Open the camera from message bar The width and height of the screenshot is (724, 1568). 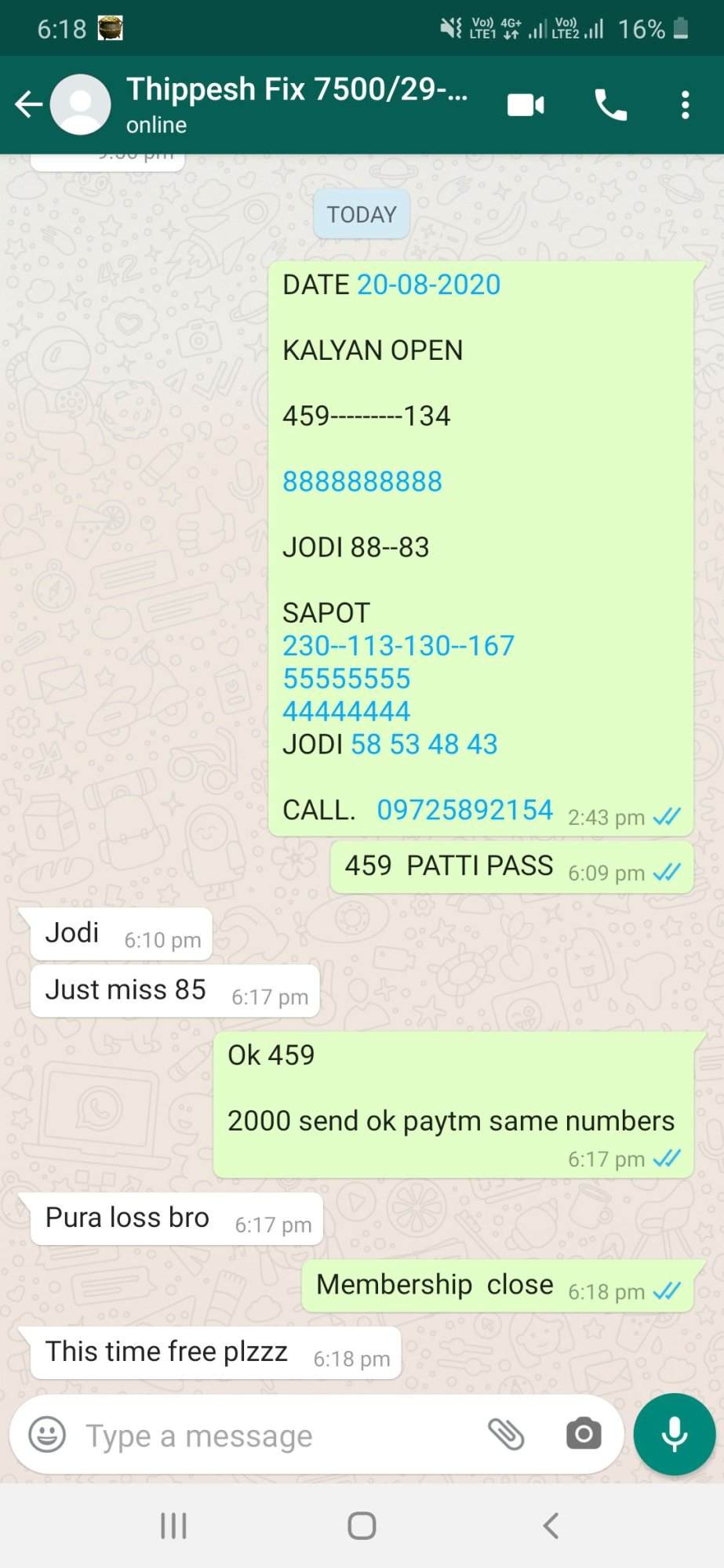584,1434
